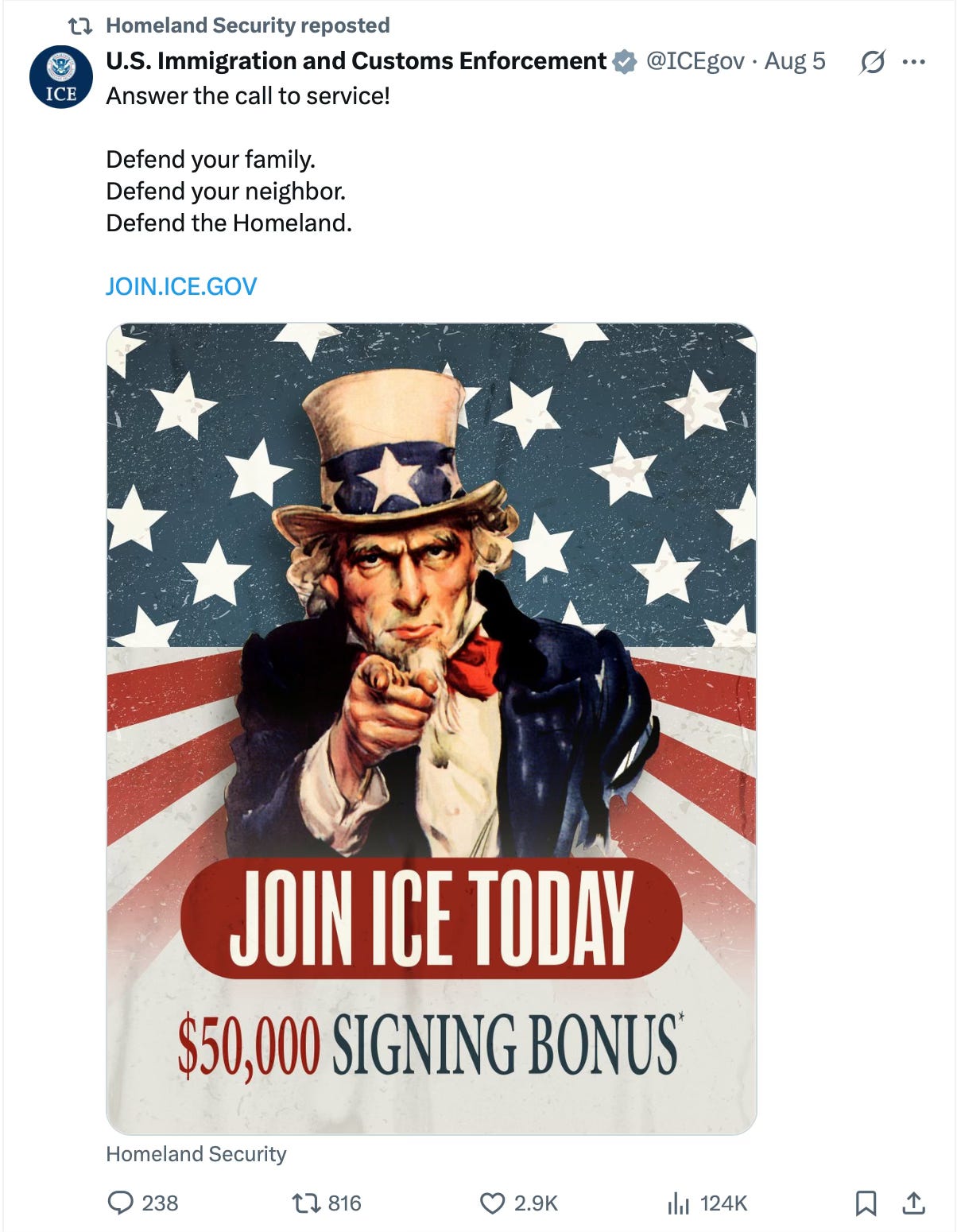Share the post via share icon
The image size is (957, 1232).
pos(914,1203)
